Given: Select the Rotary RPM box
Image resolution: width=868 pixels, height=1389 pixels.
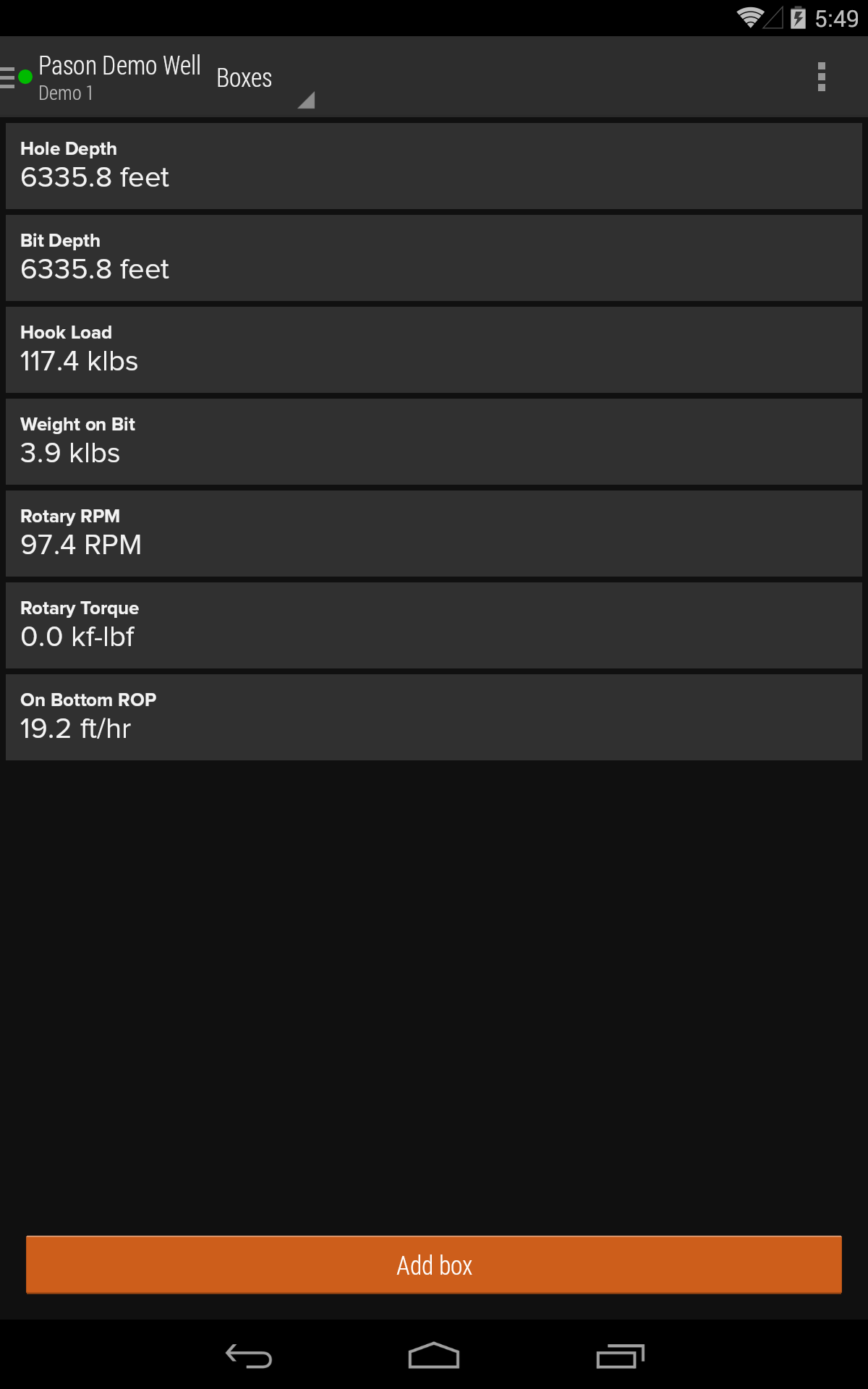Looking at the screenshot, I should coord(434,533).
